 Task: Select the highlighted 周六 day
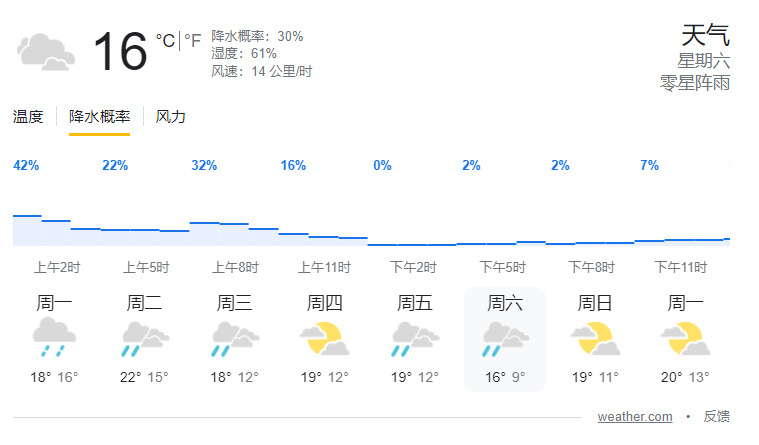coord(505,340)
